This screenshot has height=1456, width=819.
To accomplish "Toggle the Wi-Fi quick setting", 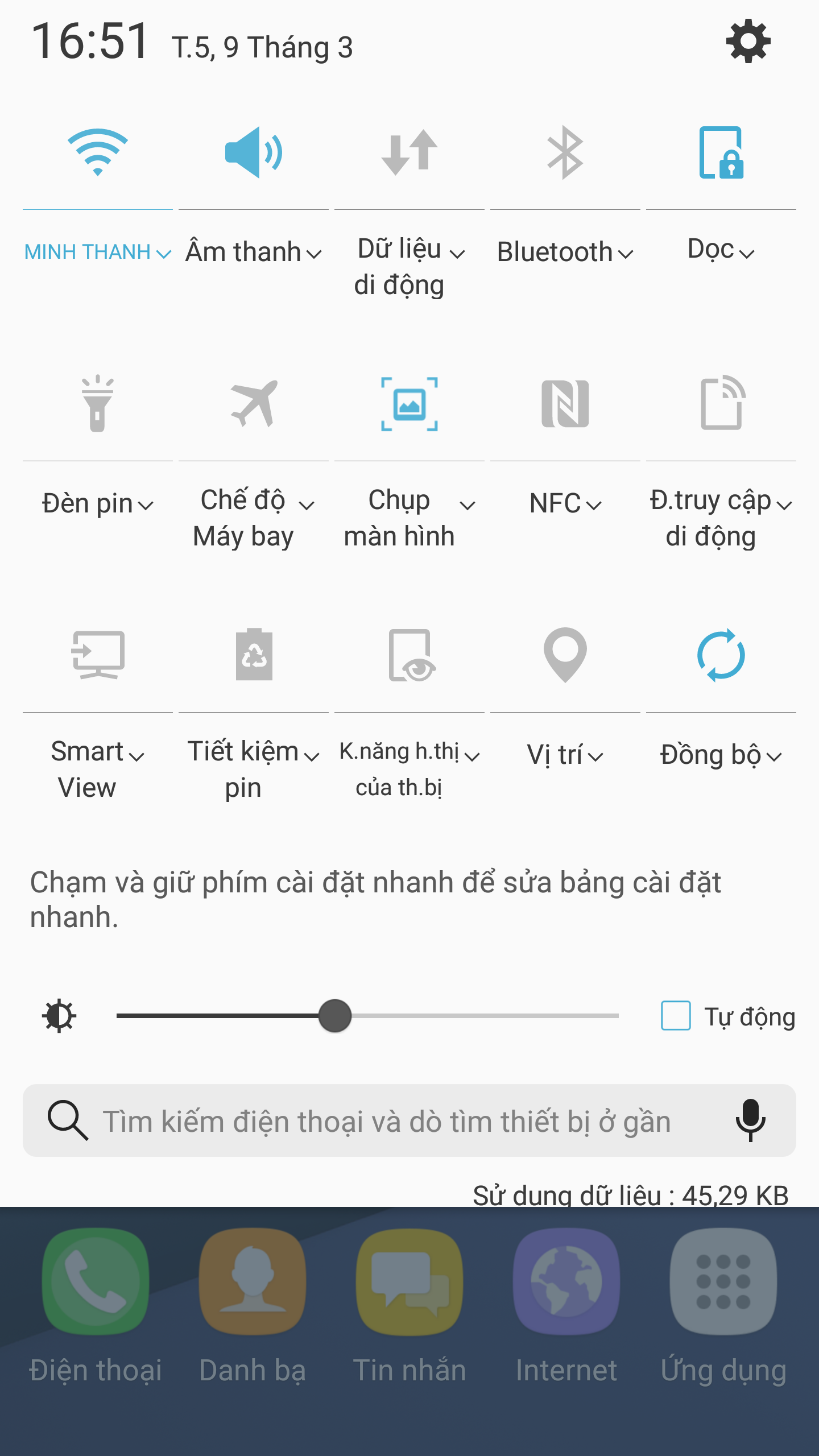I will tap(98, 152).
